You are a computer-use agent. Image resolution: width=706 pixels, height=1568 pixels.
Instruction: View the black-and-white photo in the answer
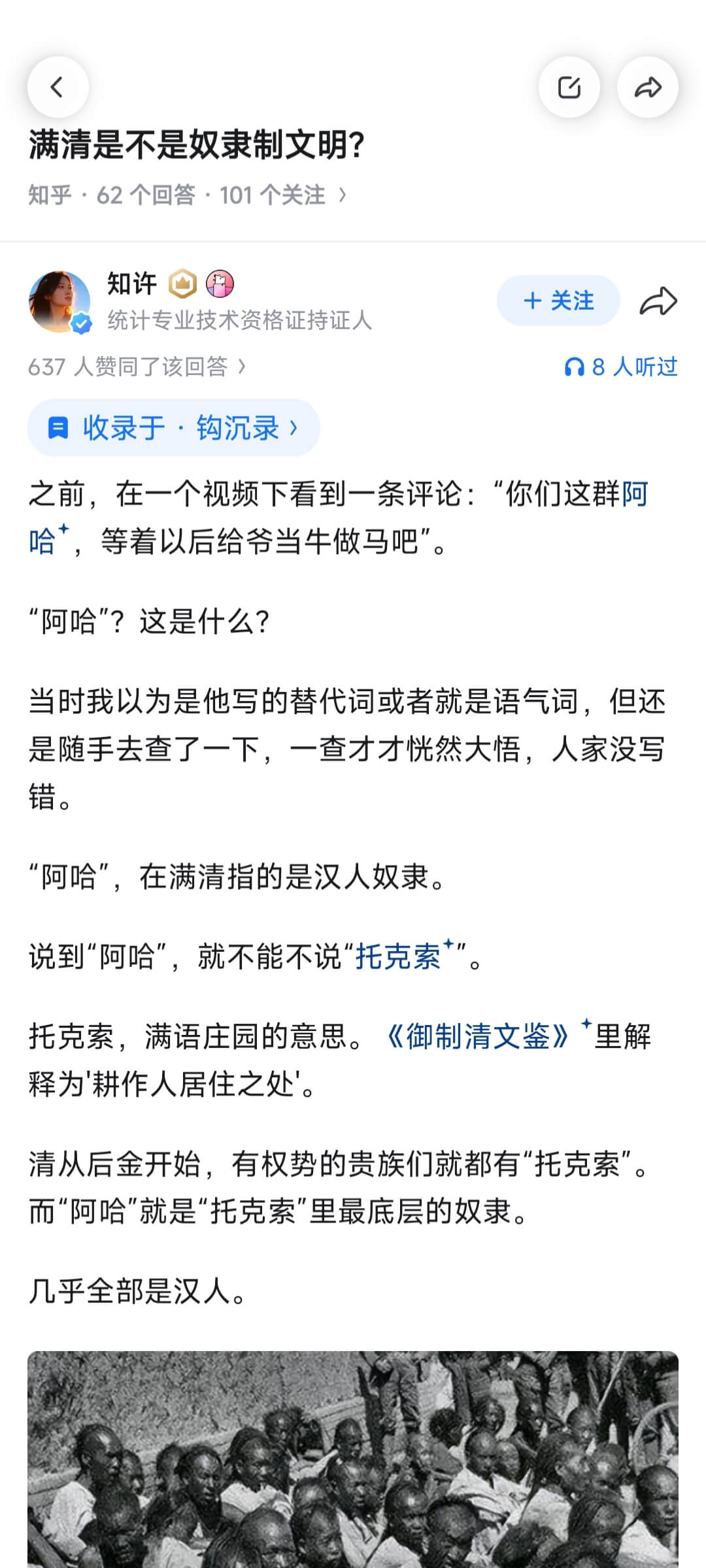[x=353, y=1458]
